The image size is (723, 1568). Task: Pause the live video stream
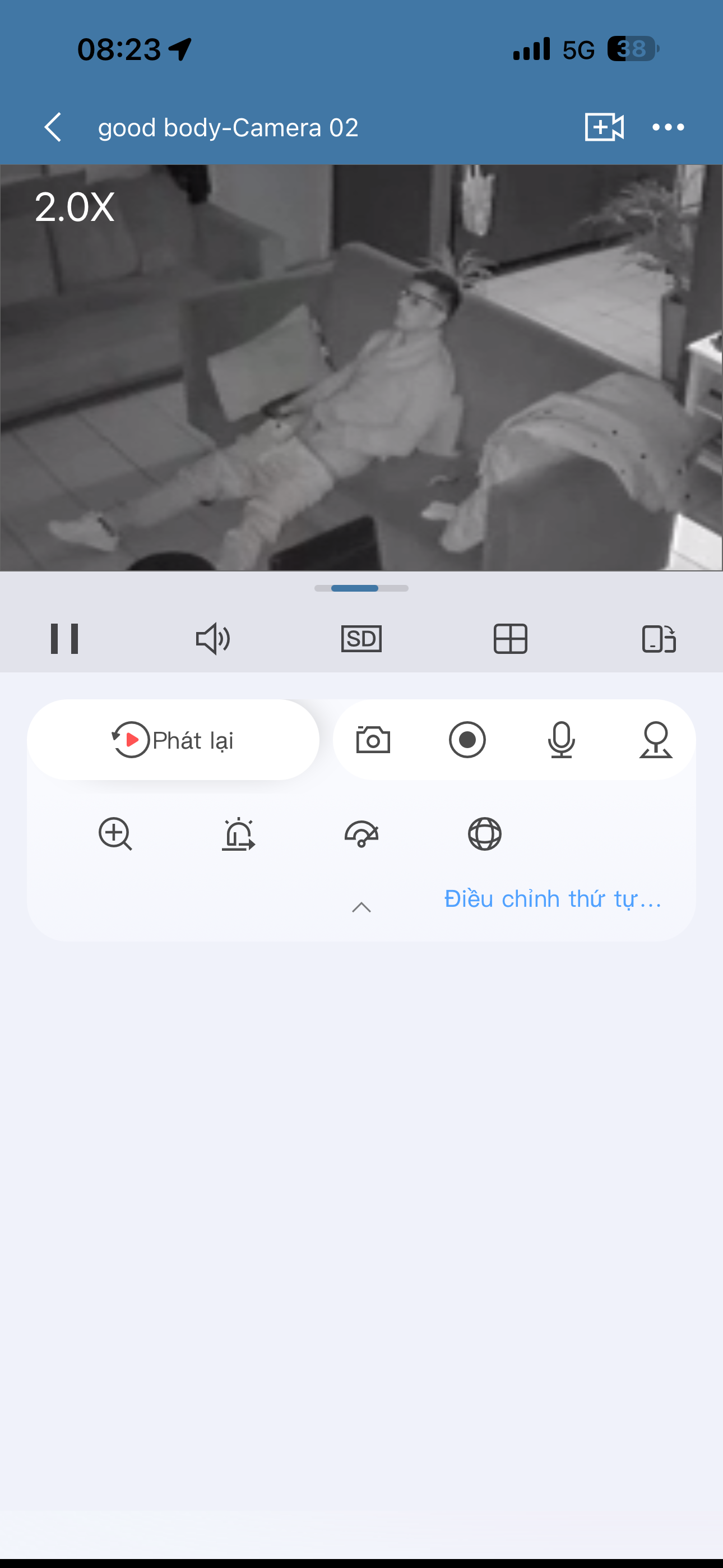(x=64, y=639)
